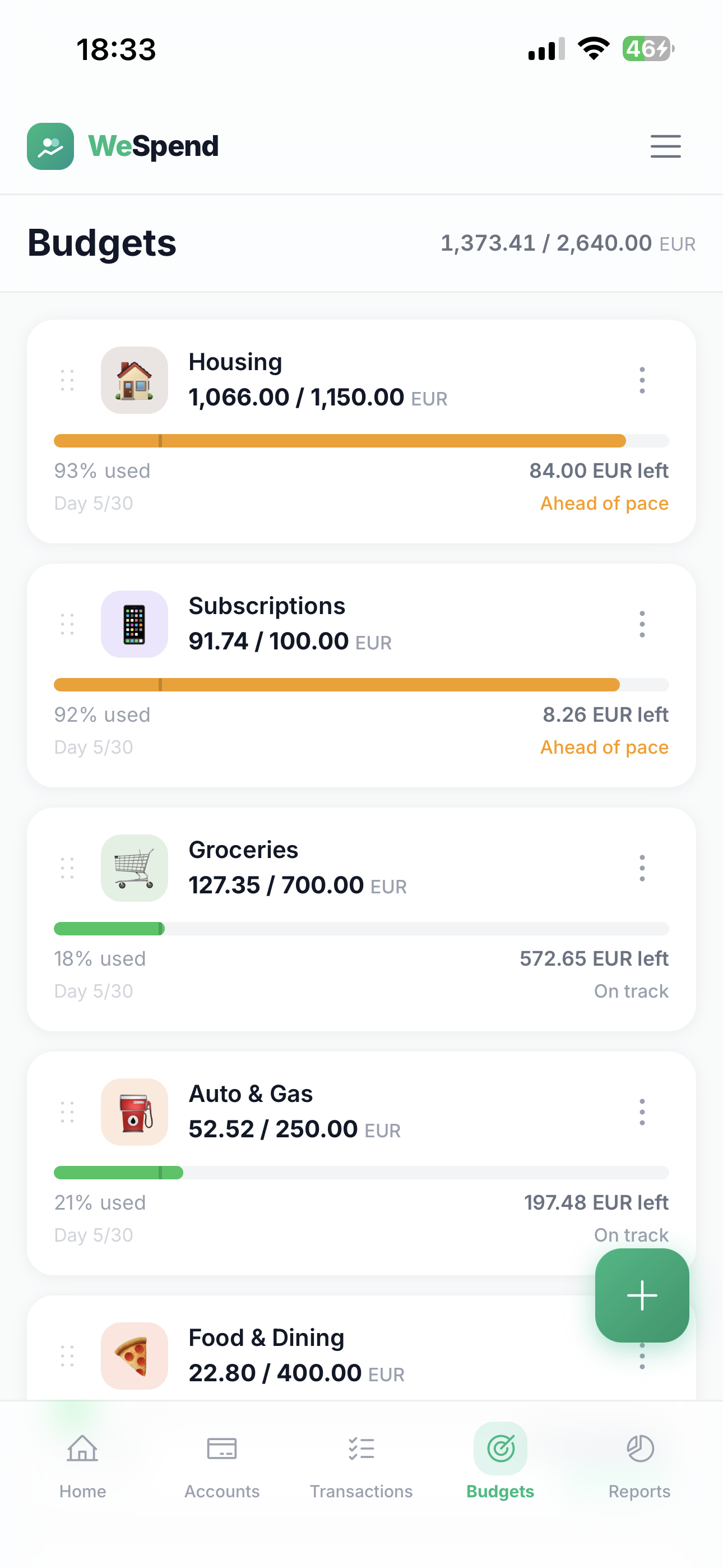Screen dimensions: 723x1568
Task: Tap the add budget plus button
Action: click(x=642, y=1295)
